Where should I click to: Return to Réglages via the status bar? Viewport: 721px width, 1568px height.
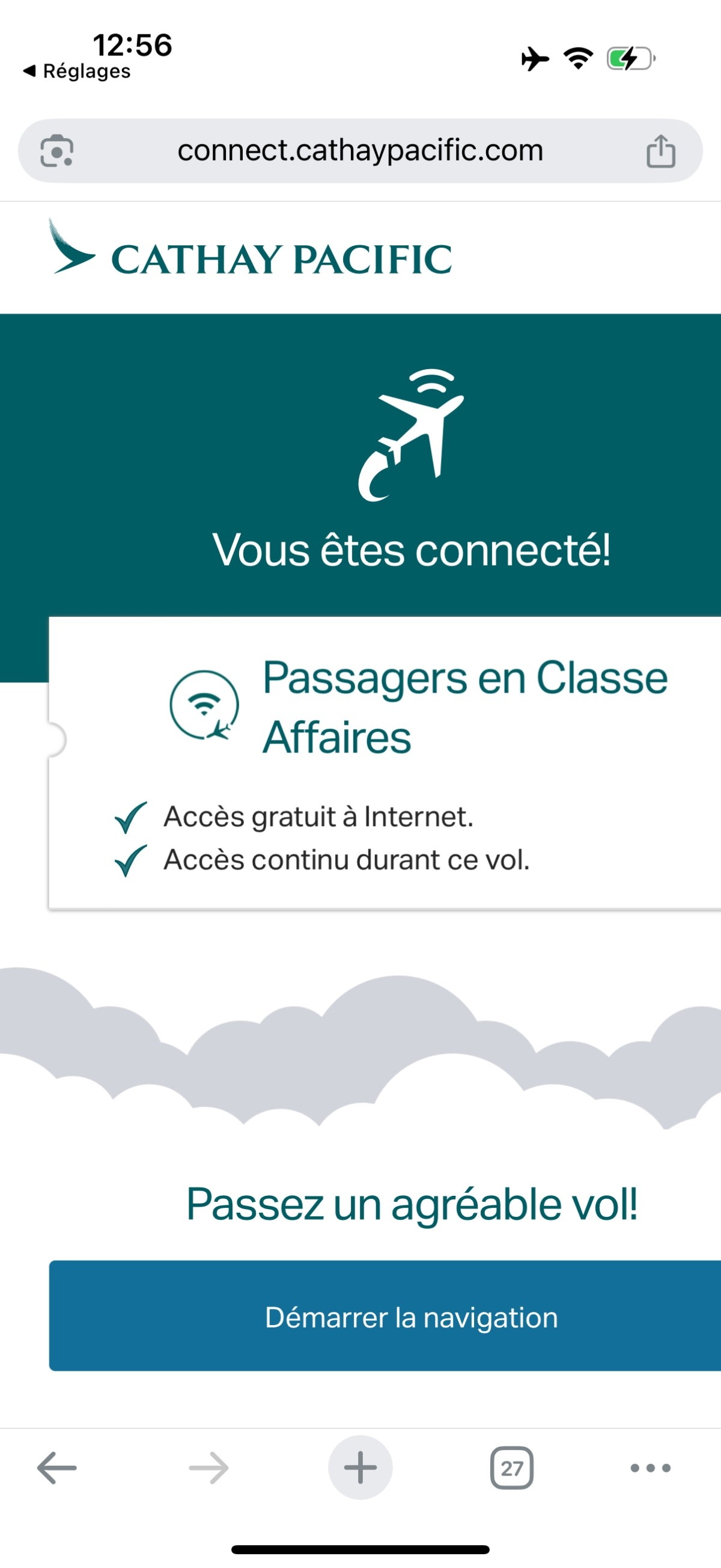(78, 71)
